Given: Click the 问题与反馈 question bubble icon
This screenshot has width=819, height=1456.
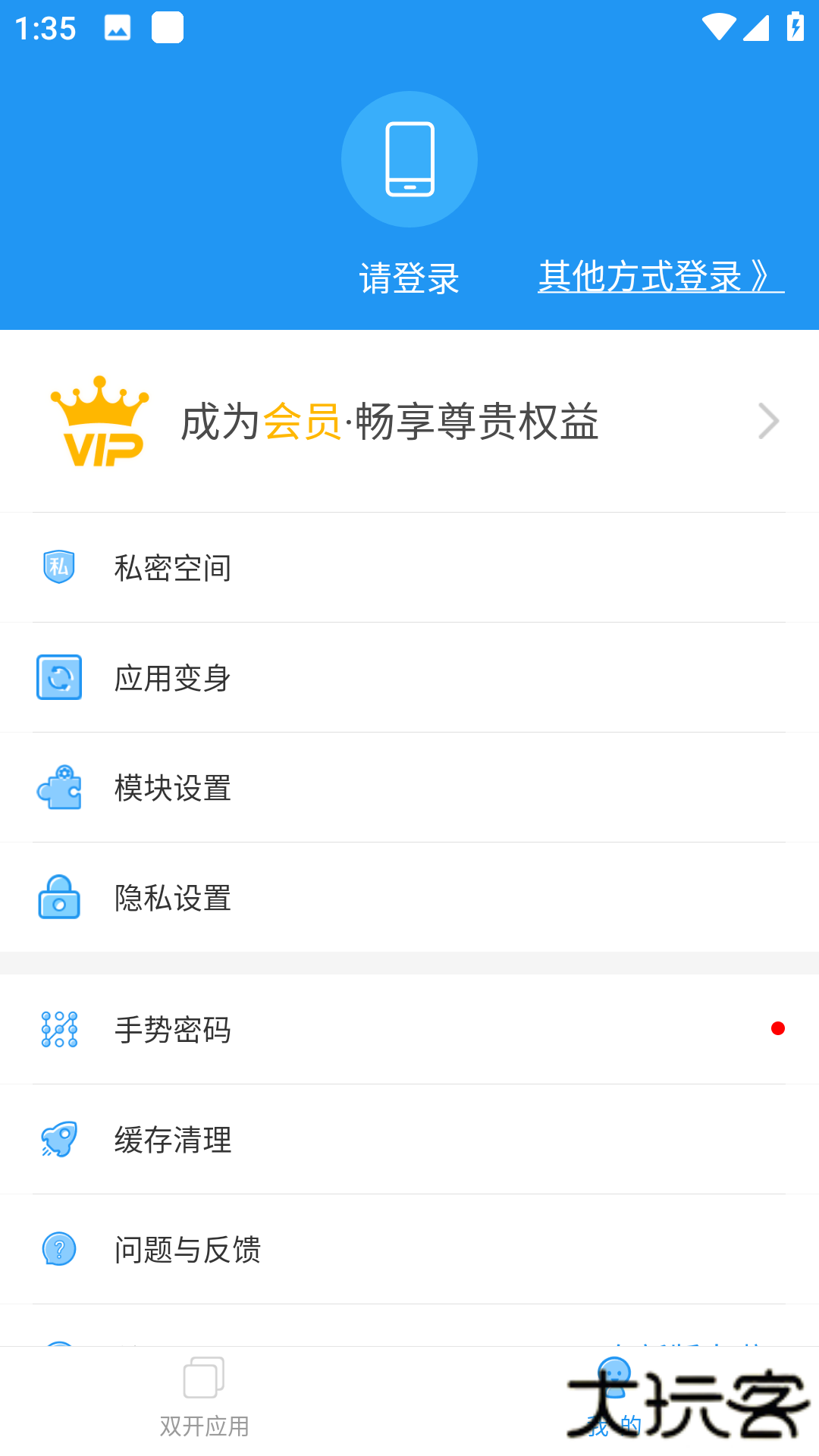Looking at the screenshot, I should (x=59, y=1250).
